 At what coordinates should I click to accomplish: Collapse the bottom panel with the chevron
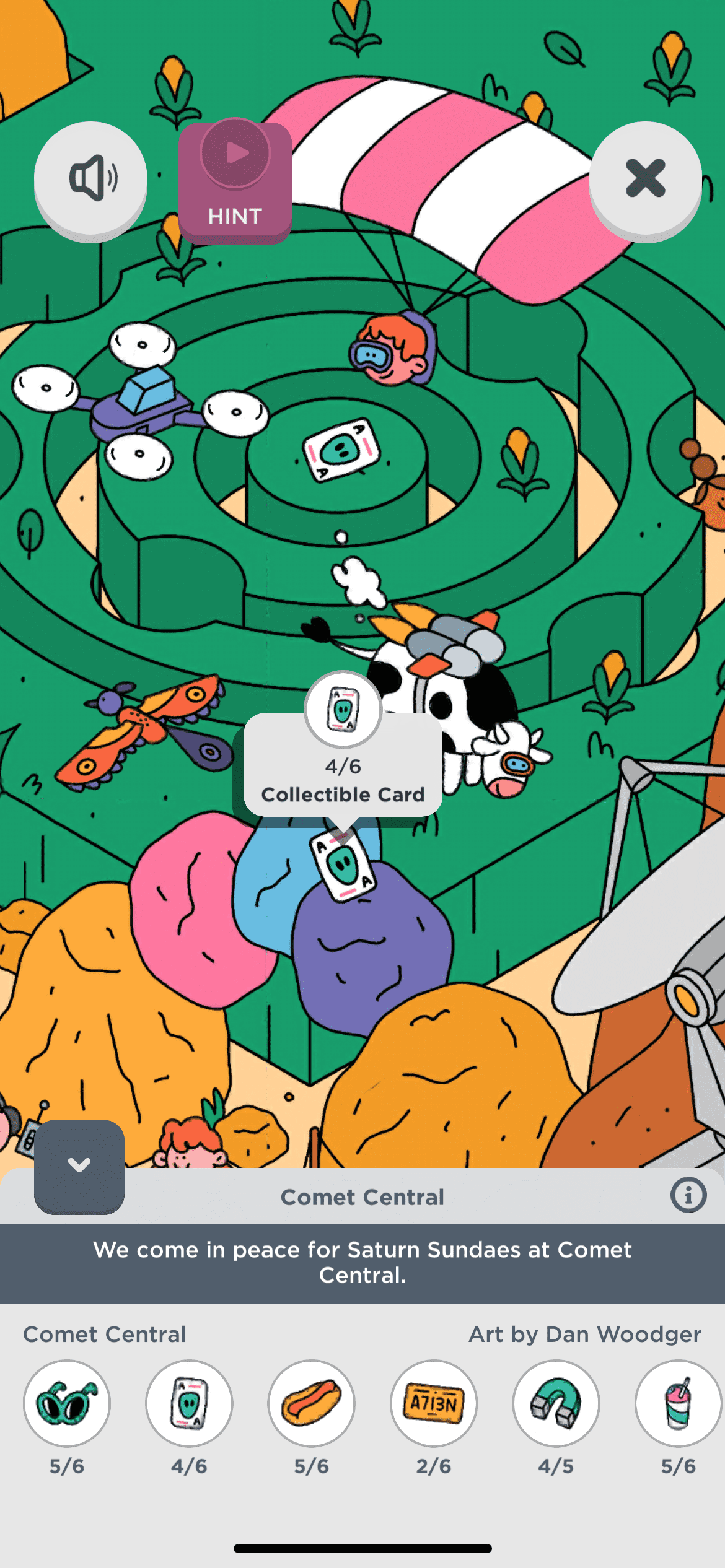point(79,1165)
